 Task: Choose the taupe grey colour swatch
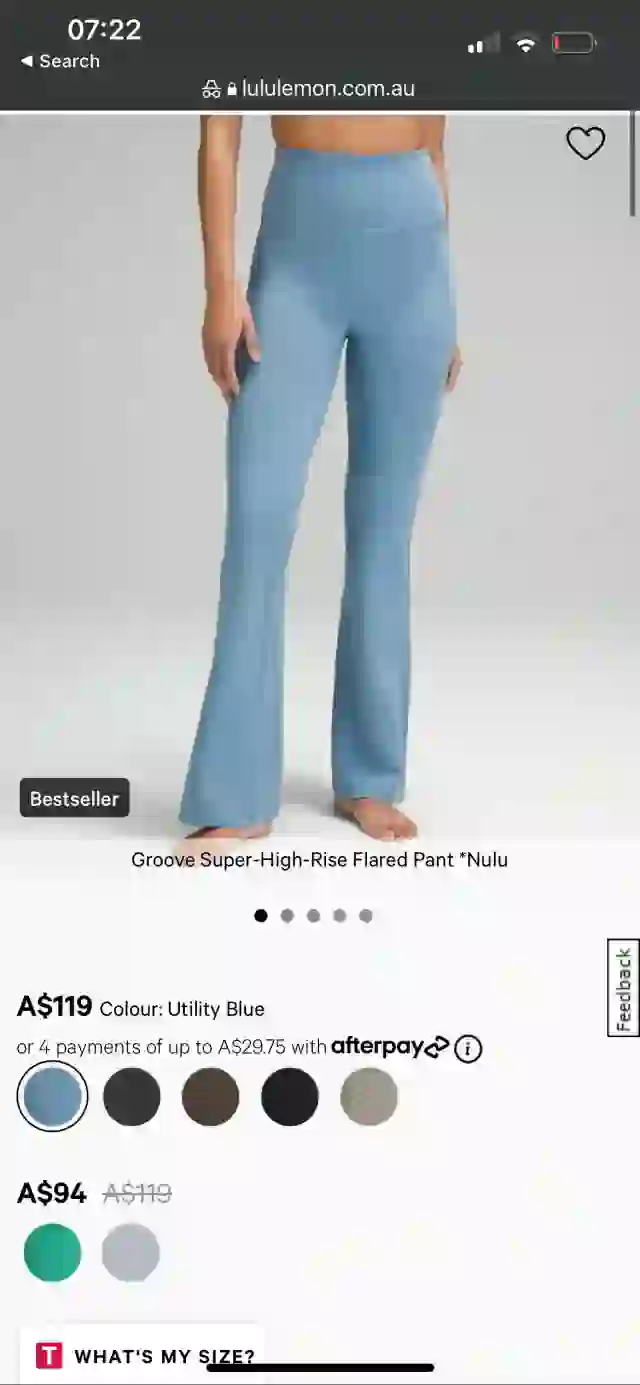point(369,1096)
